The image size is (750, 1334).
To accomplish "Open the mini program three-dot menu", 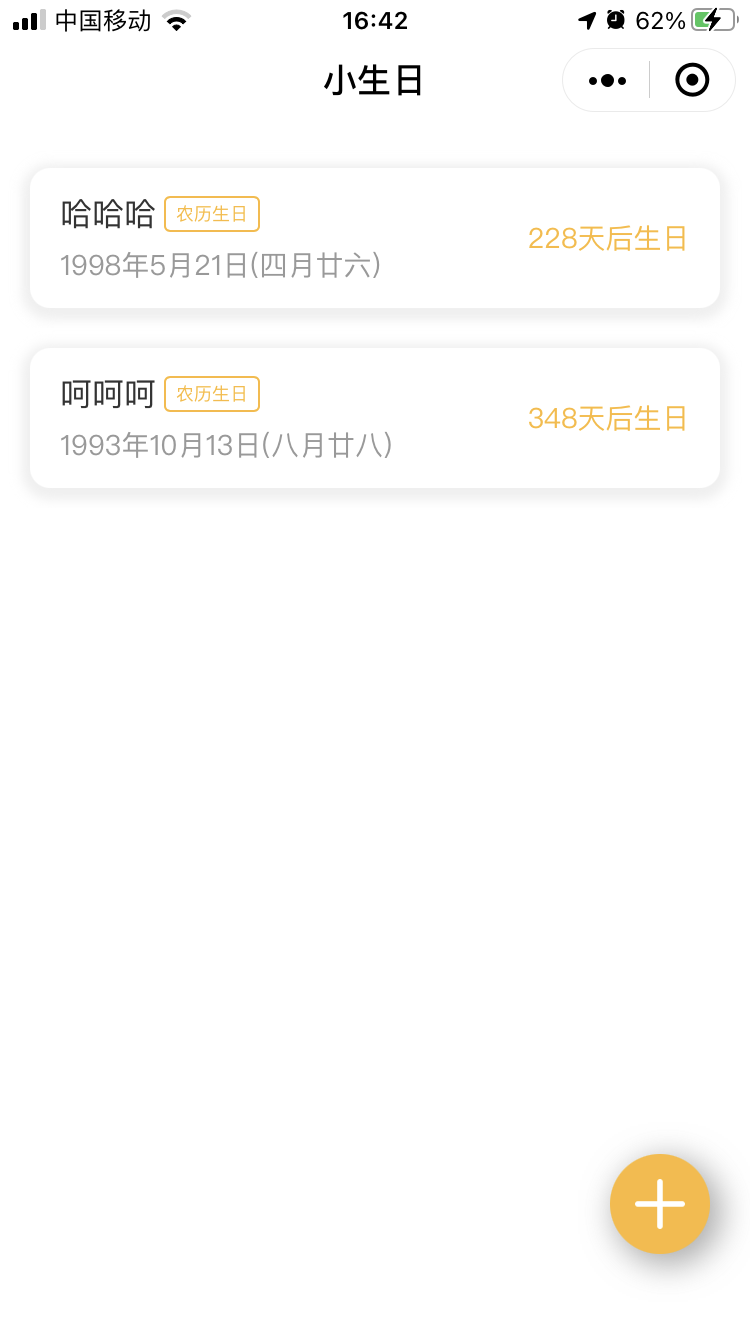I will 607,80.
